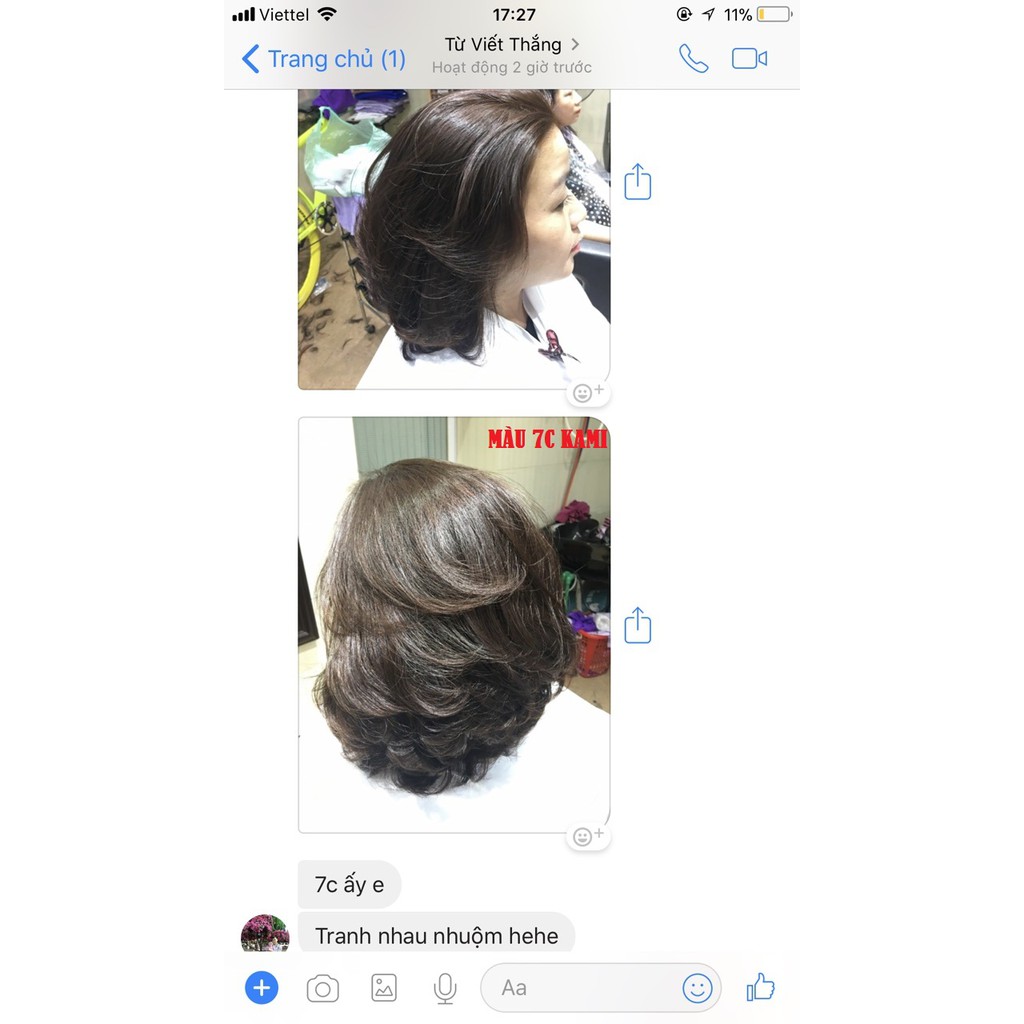Start a video call
The image size is (1024, 1024).
[x=749, y=59]
